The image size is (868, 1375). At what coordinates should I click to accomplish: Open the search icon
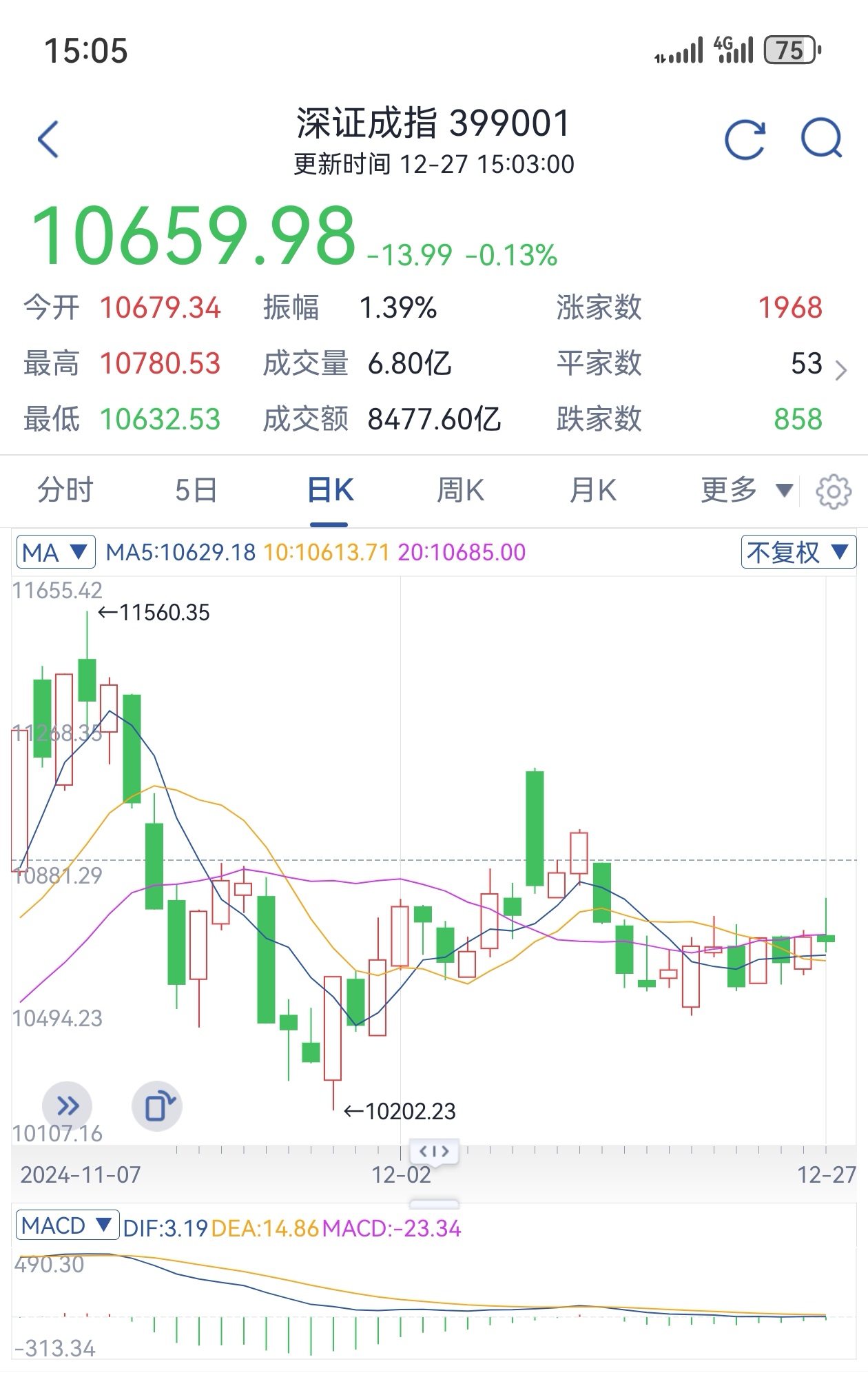pos(820,139)
